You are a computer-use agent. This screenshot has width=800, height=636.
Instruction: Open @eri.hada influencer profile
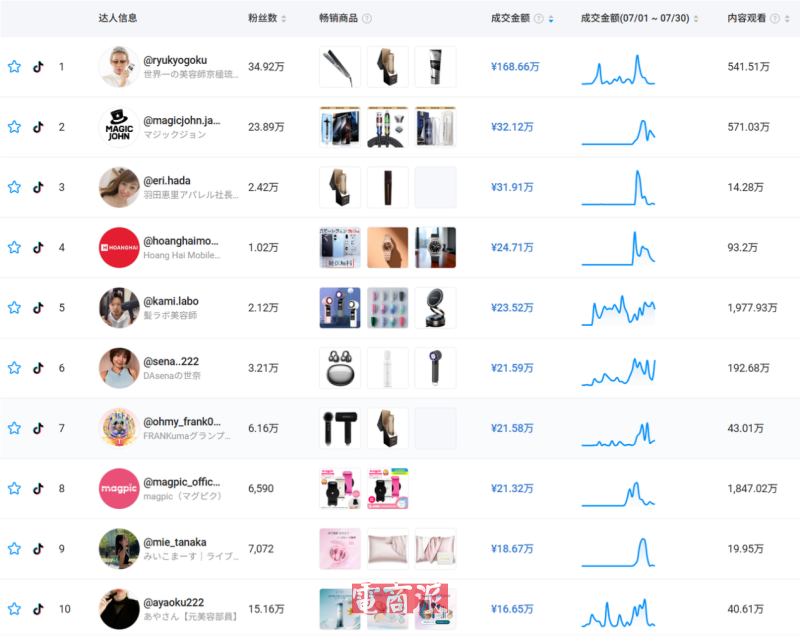(166, 180)
